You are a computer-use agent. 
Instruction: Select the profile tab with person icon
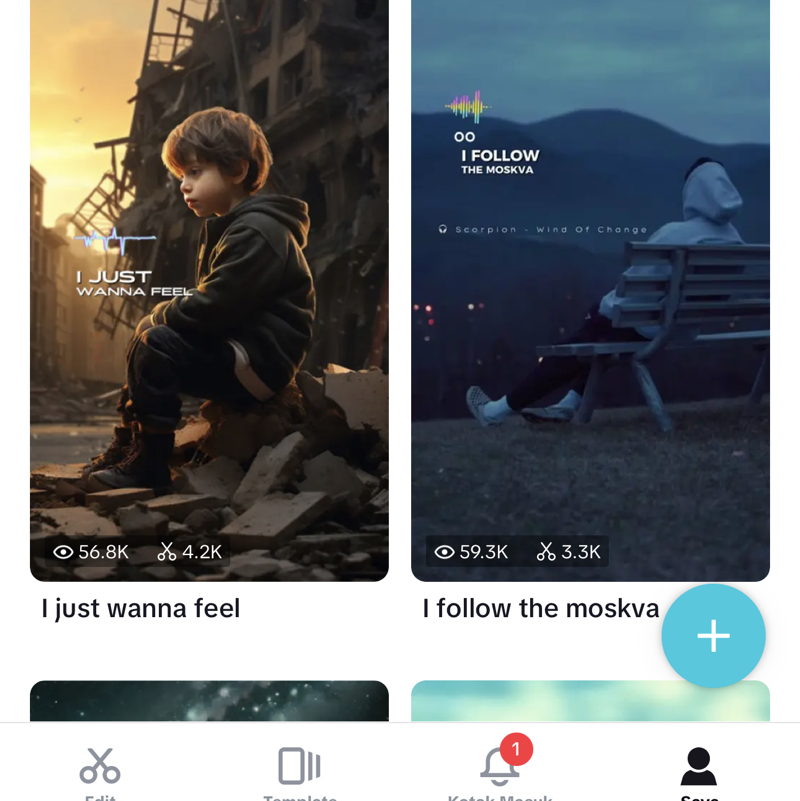pyautogui.click(x=699, y=768)
